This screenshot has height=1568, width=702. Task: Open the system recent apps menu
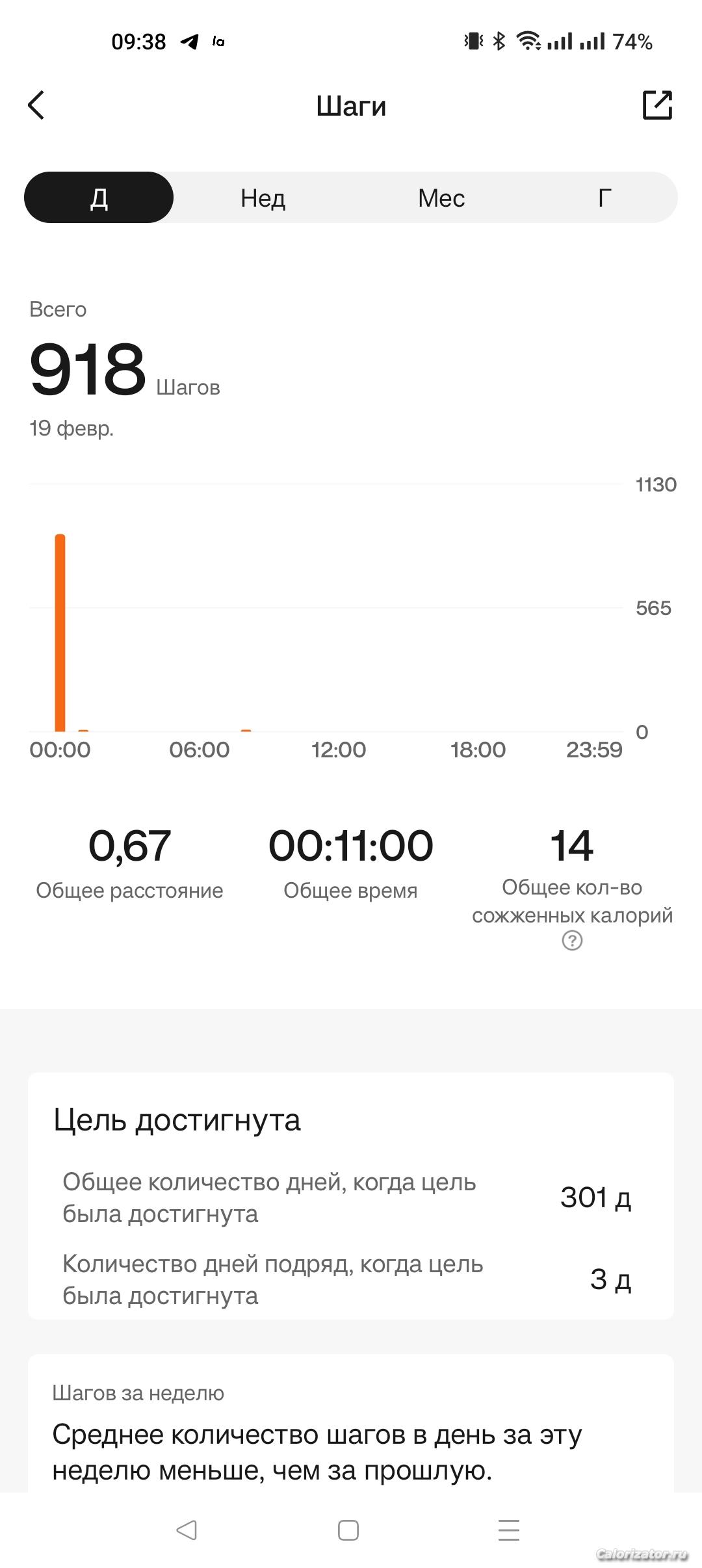(x=508, y=1530)
